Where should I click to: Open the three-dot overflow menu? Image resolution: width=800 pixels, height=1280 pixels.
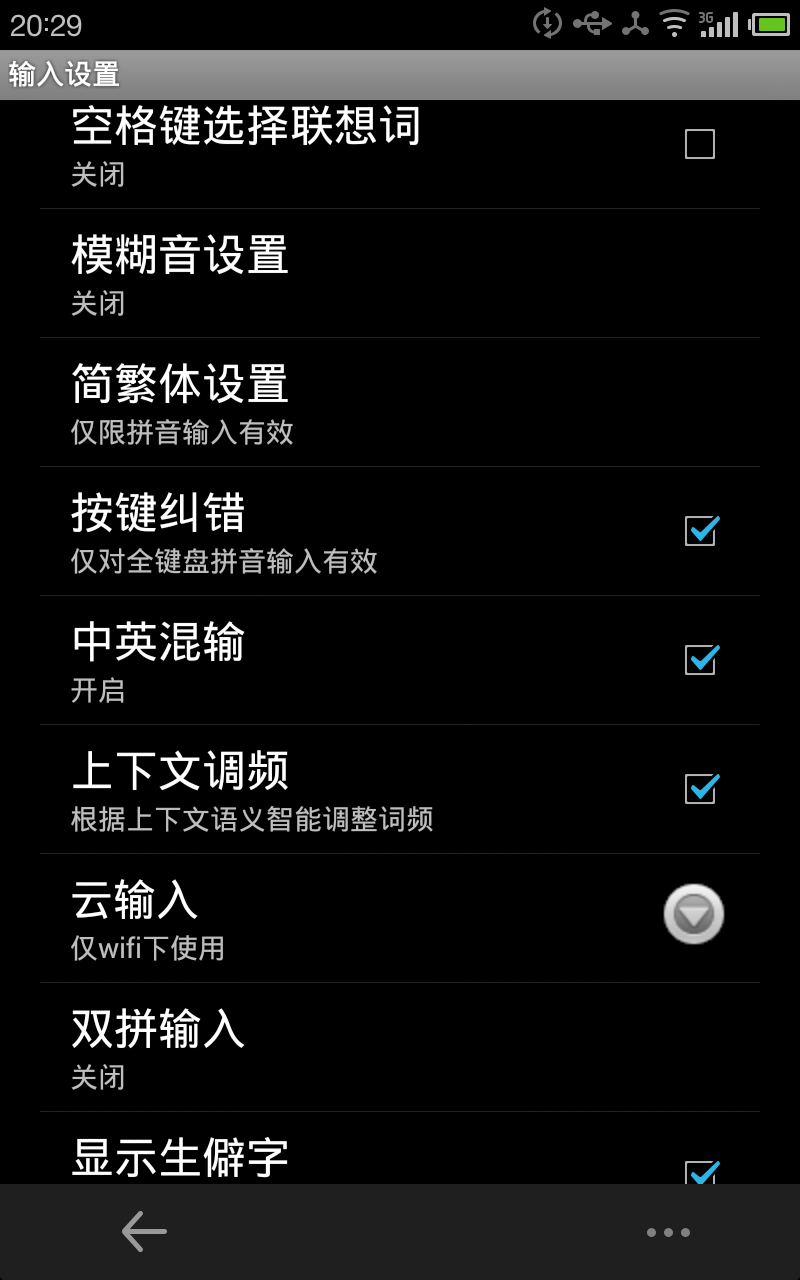tap(668, 1232)
